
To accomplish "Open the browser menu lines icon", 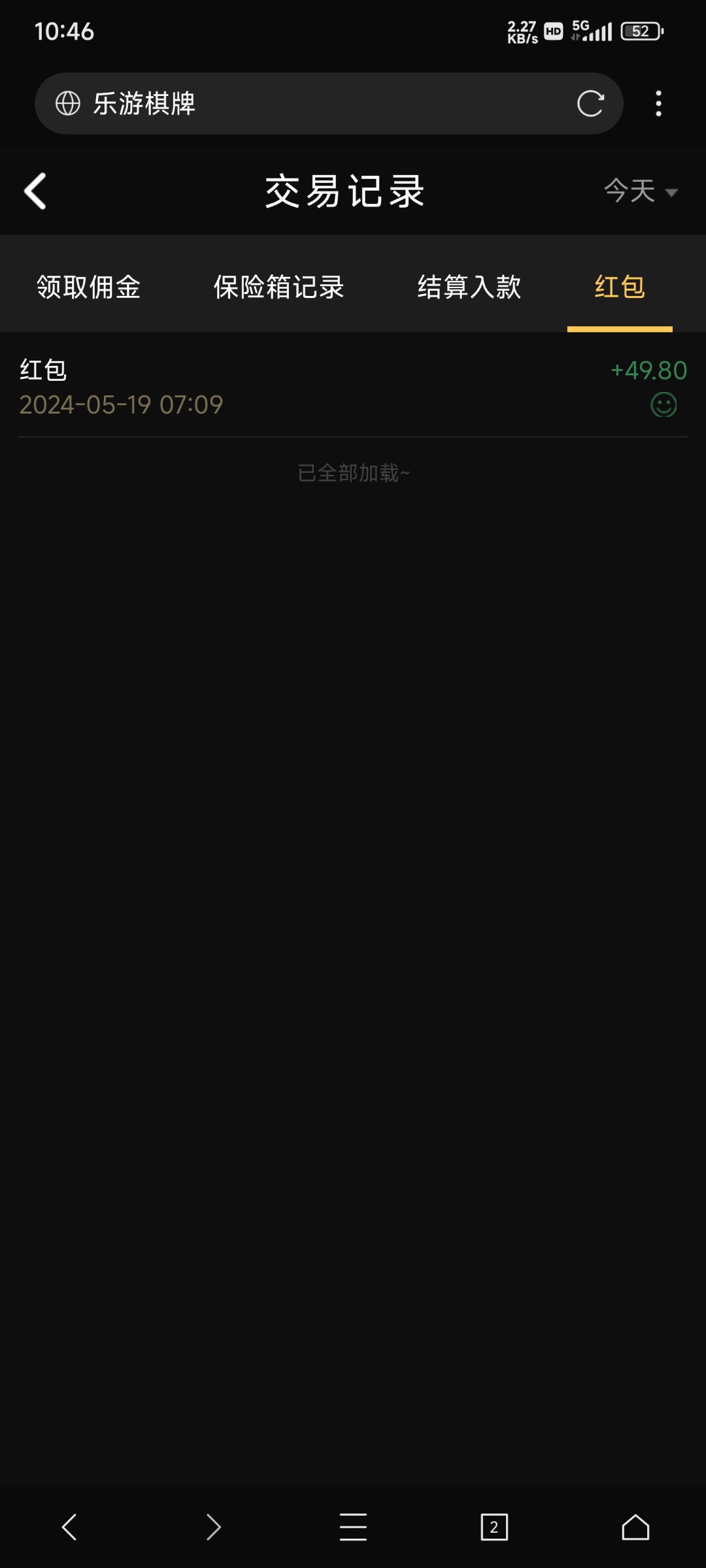I will [353, 1526].
